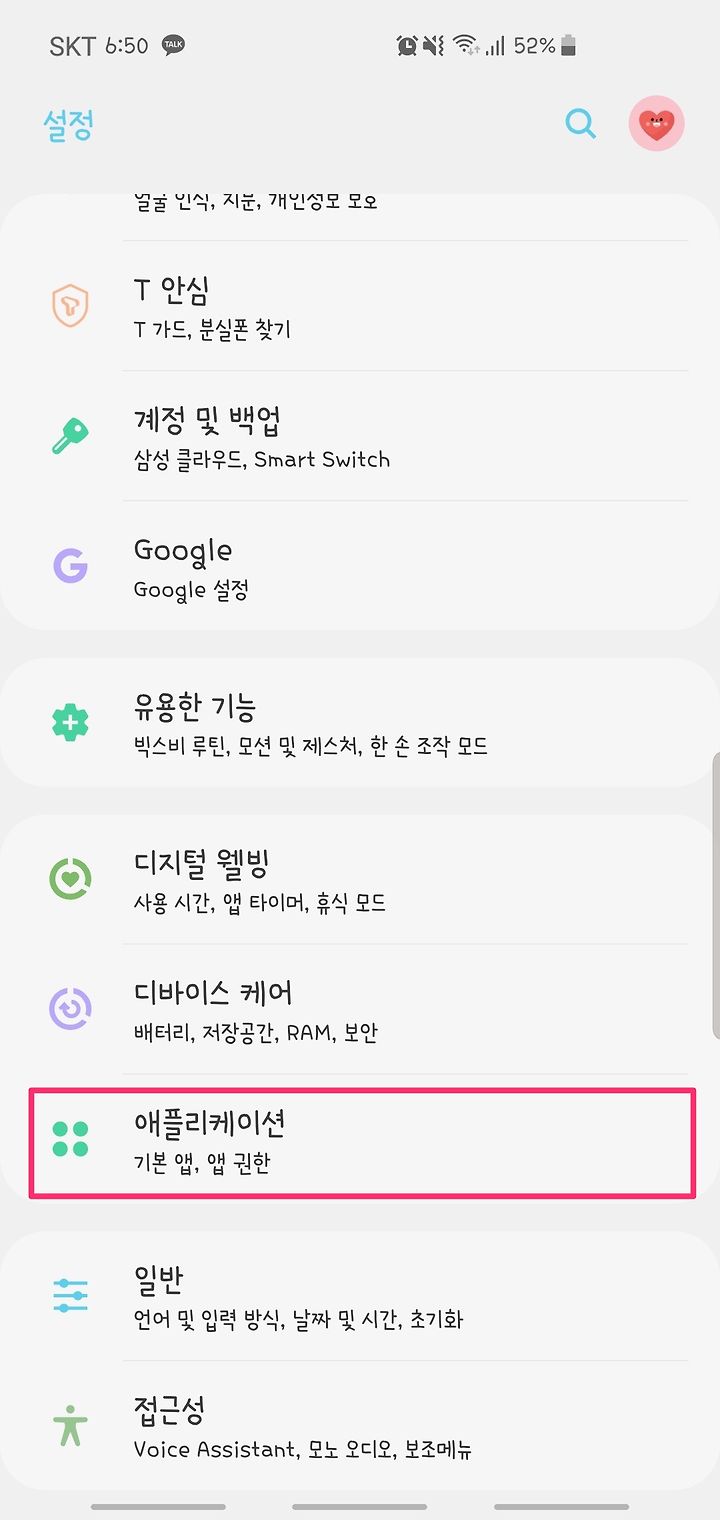Open the Google settings row
The image size is (720, 1520).
(x=360, y=566)
